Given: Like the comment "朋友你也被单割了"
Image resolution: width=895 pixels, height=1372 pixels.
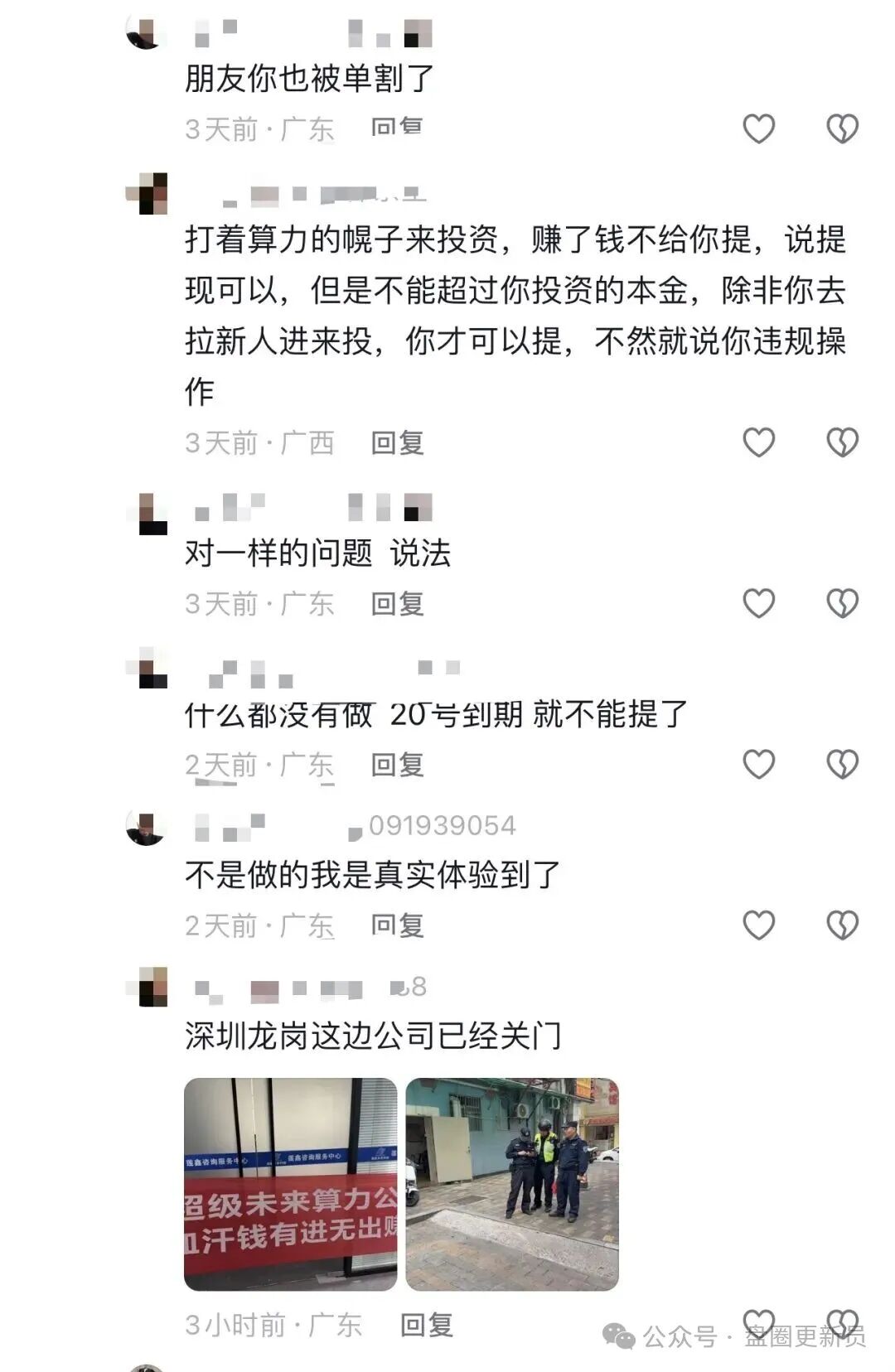Looking at the screenshot, I should [758, 128].
